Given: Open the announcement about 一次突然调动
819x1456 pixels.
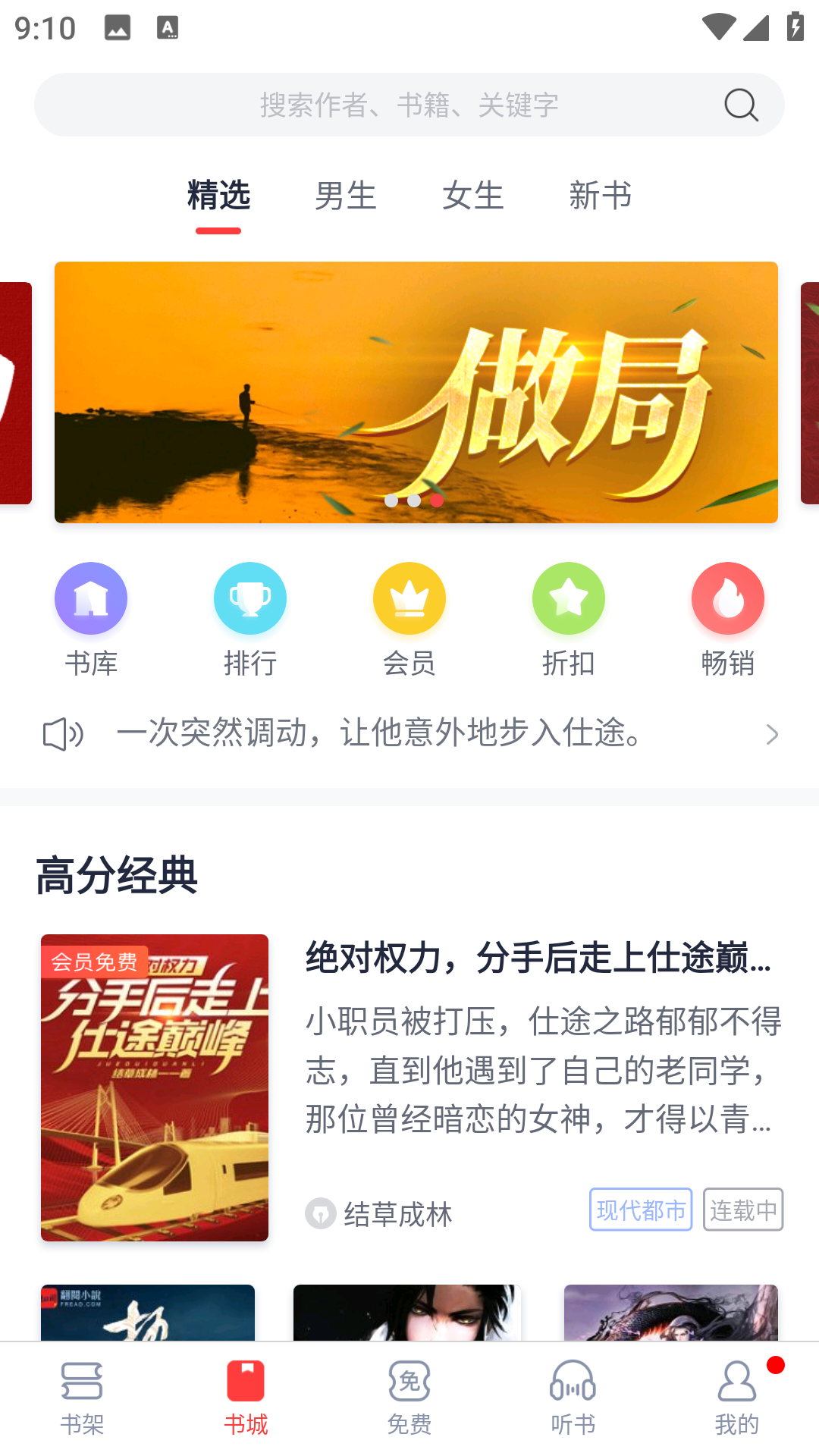Looking at the screenshot, I should pyautogui.click(x=409, y=733).
